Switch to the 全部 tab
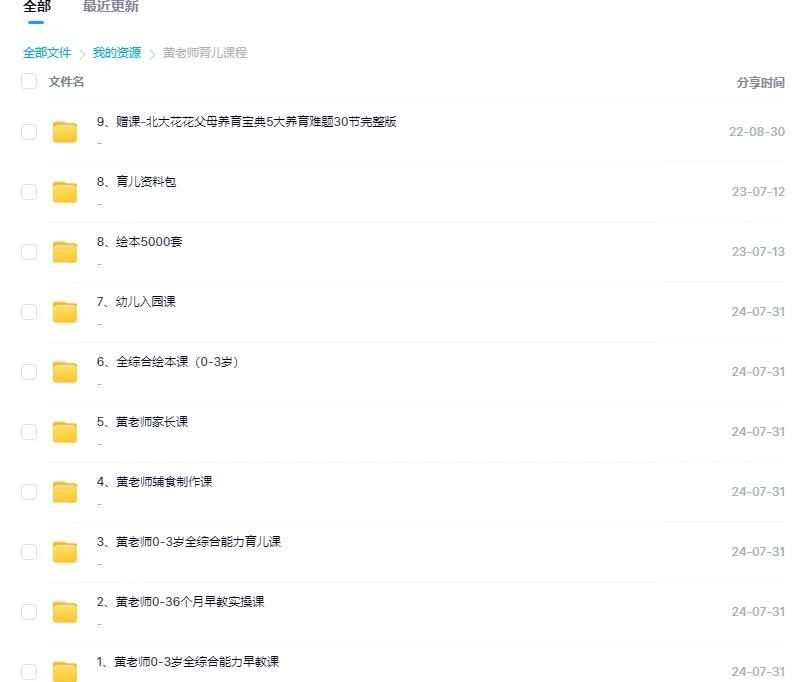807x682 pixels. coord(37,7)
